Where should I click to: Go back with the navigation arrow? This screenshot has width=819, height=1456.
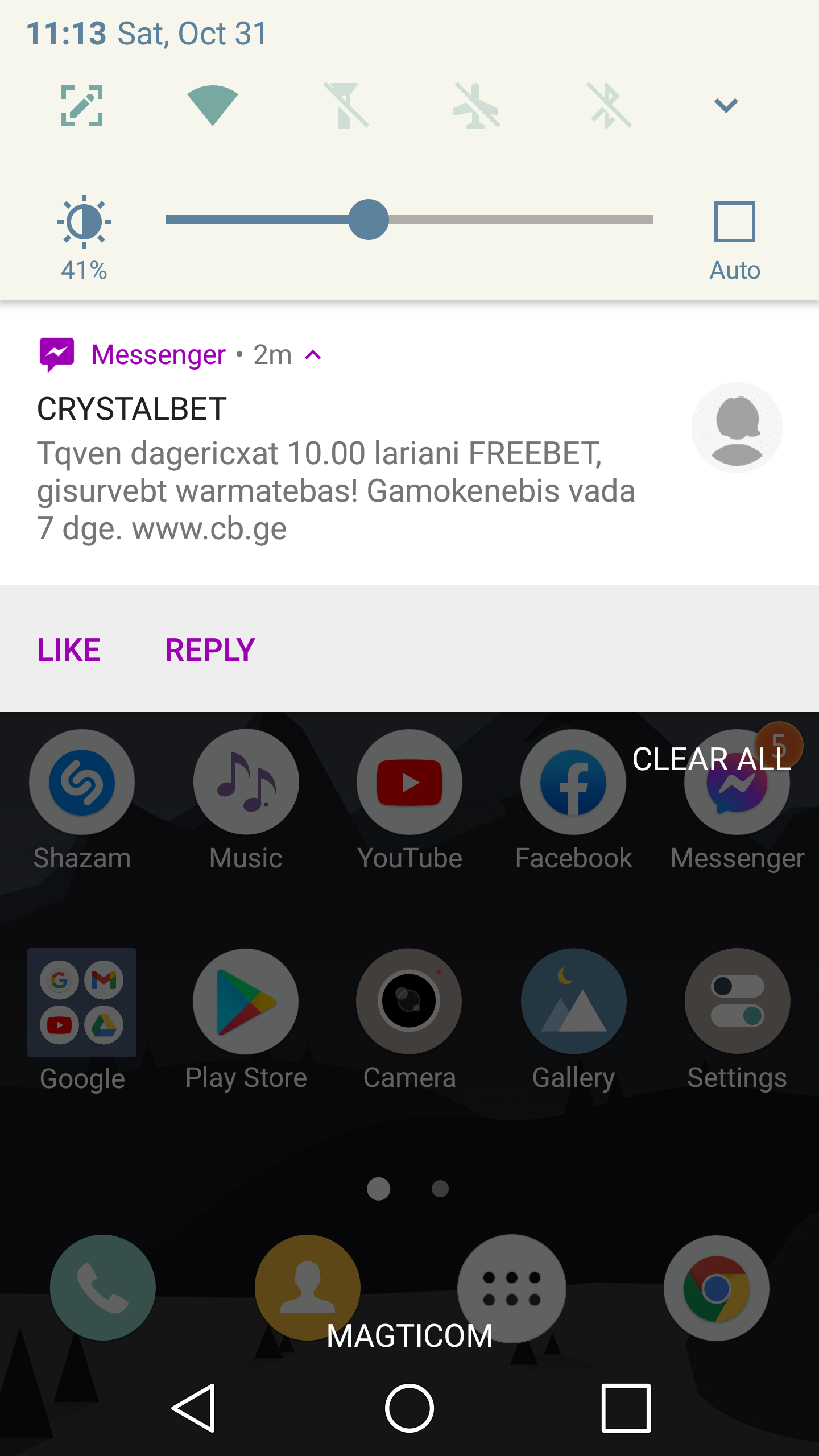point(195,1408)
